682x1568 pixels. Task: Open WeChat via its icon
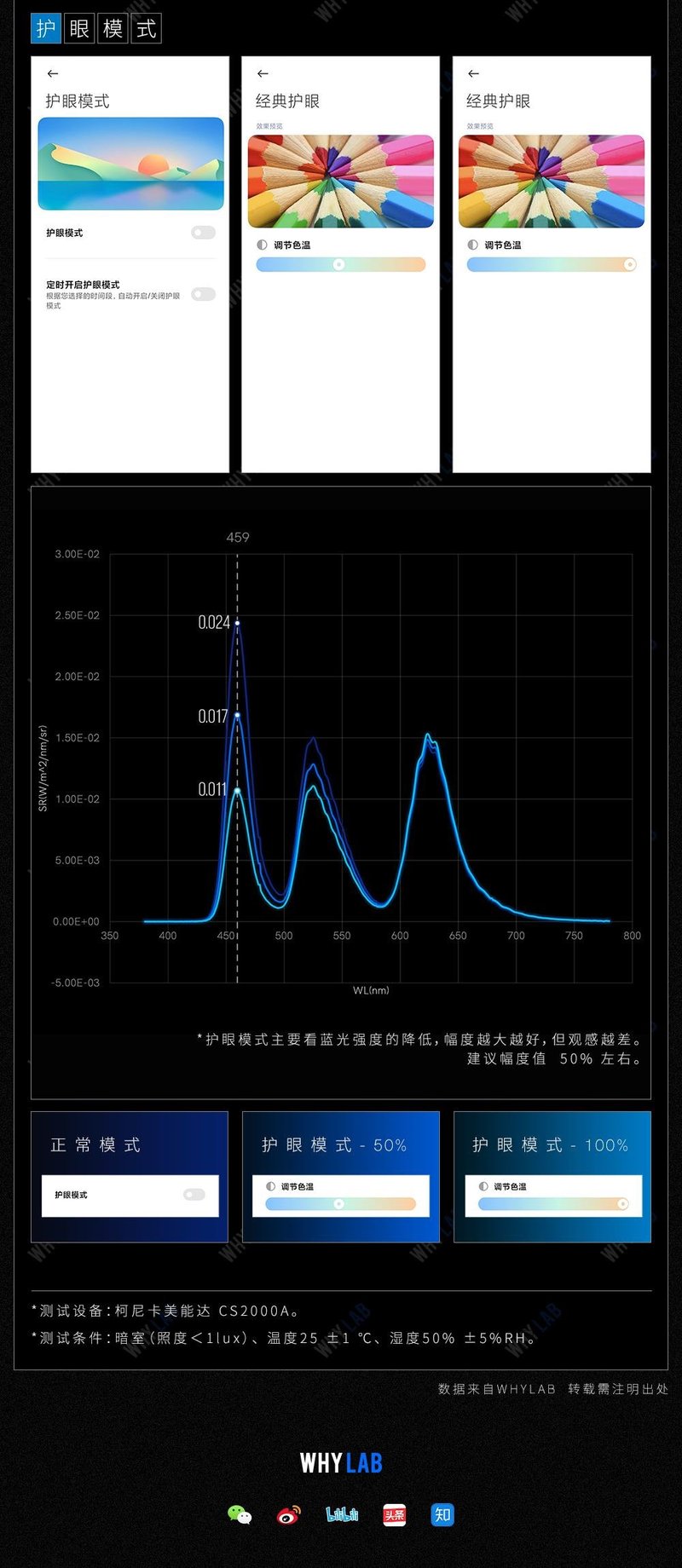pyautogui.click(x=240, y=1514)
